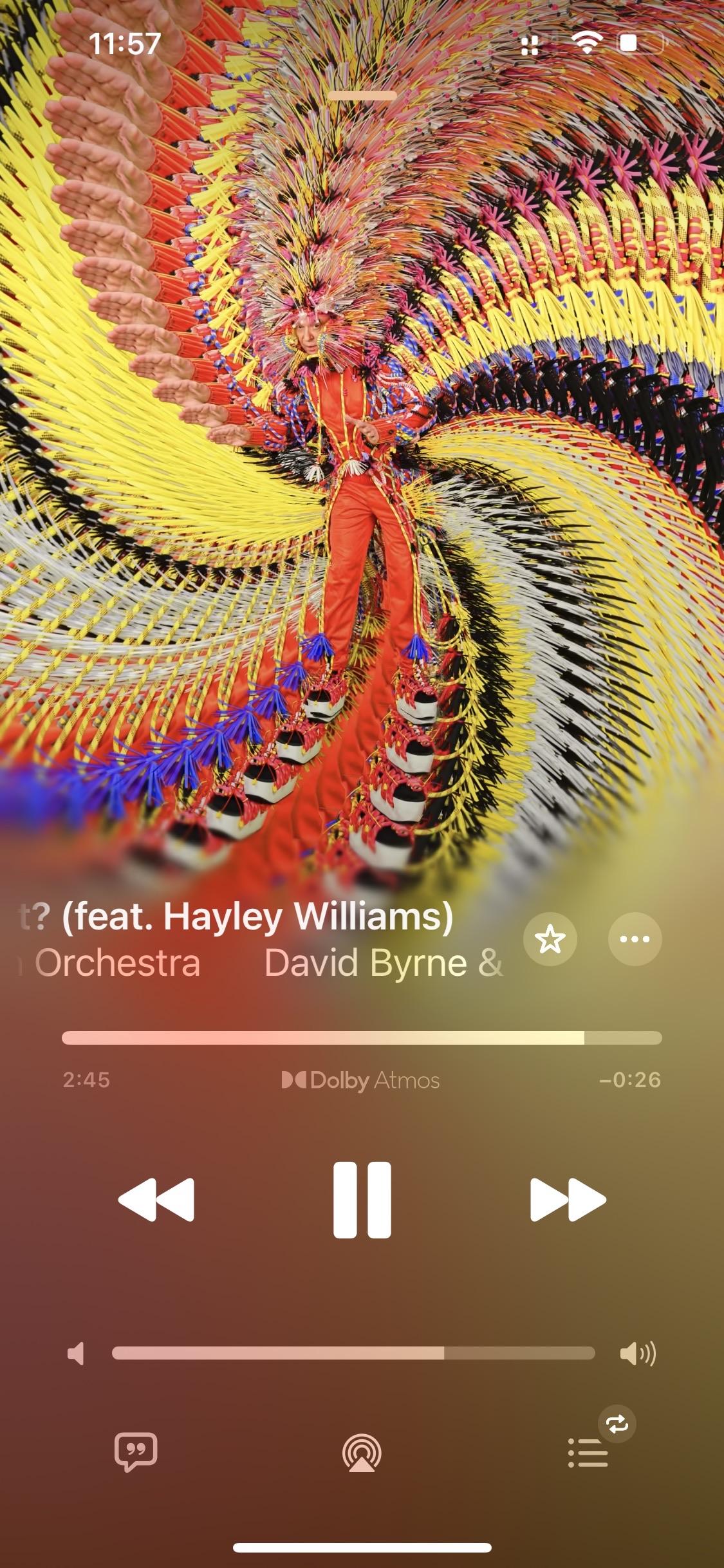Add song to favorites with the star
724x1568 pixels.
pyautogui.click(x=550, y=939)
